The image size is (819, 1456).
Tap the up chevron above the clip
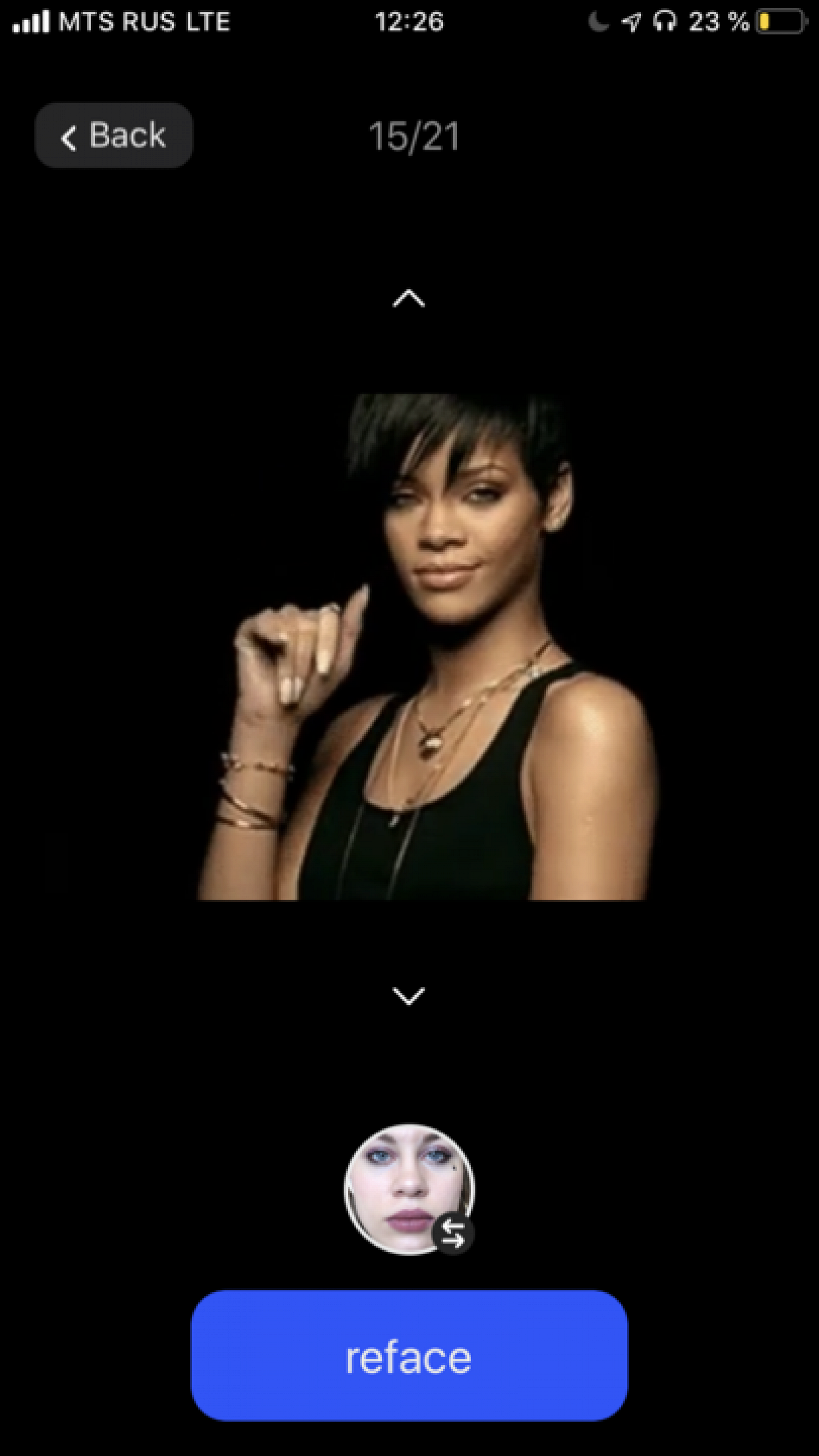point(408,298)
